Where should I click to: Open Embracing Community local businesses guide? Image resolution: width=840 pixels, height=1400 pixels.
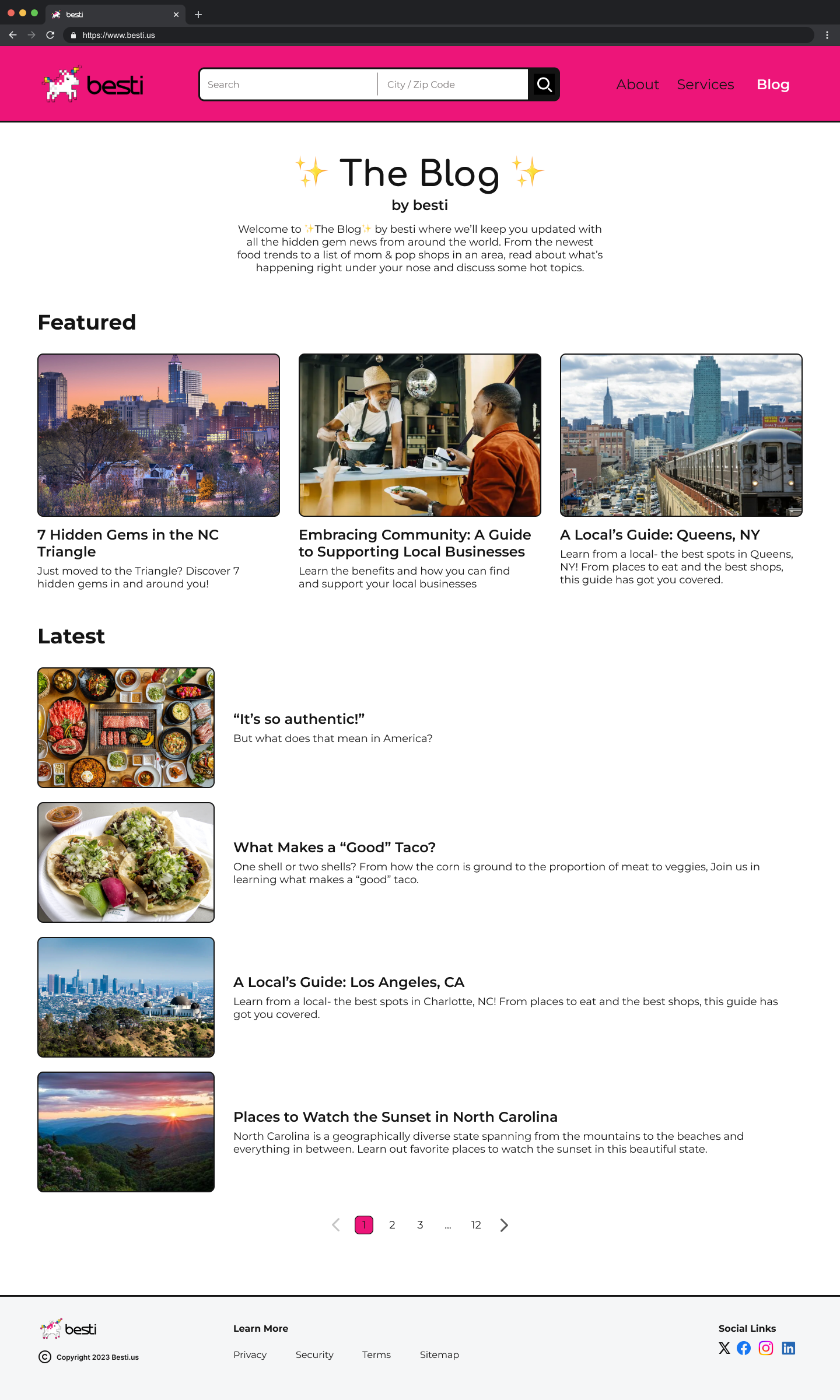414,542
